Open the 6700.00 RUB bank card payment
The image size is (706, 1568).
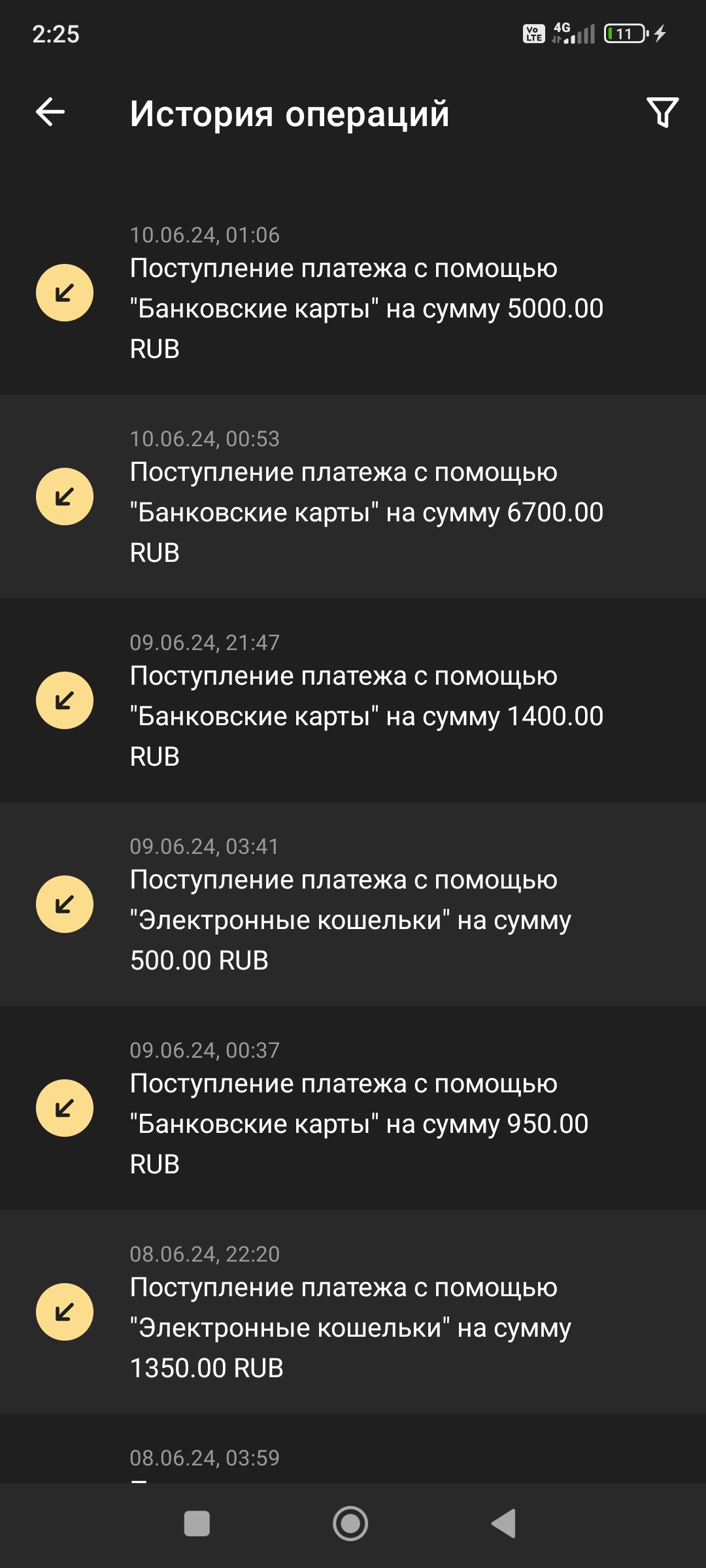coord(353,497)
